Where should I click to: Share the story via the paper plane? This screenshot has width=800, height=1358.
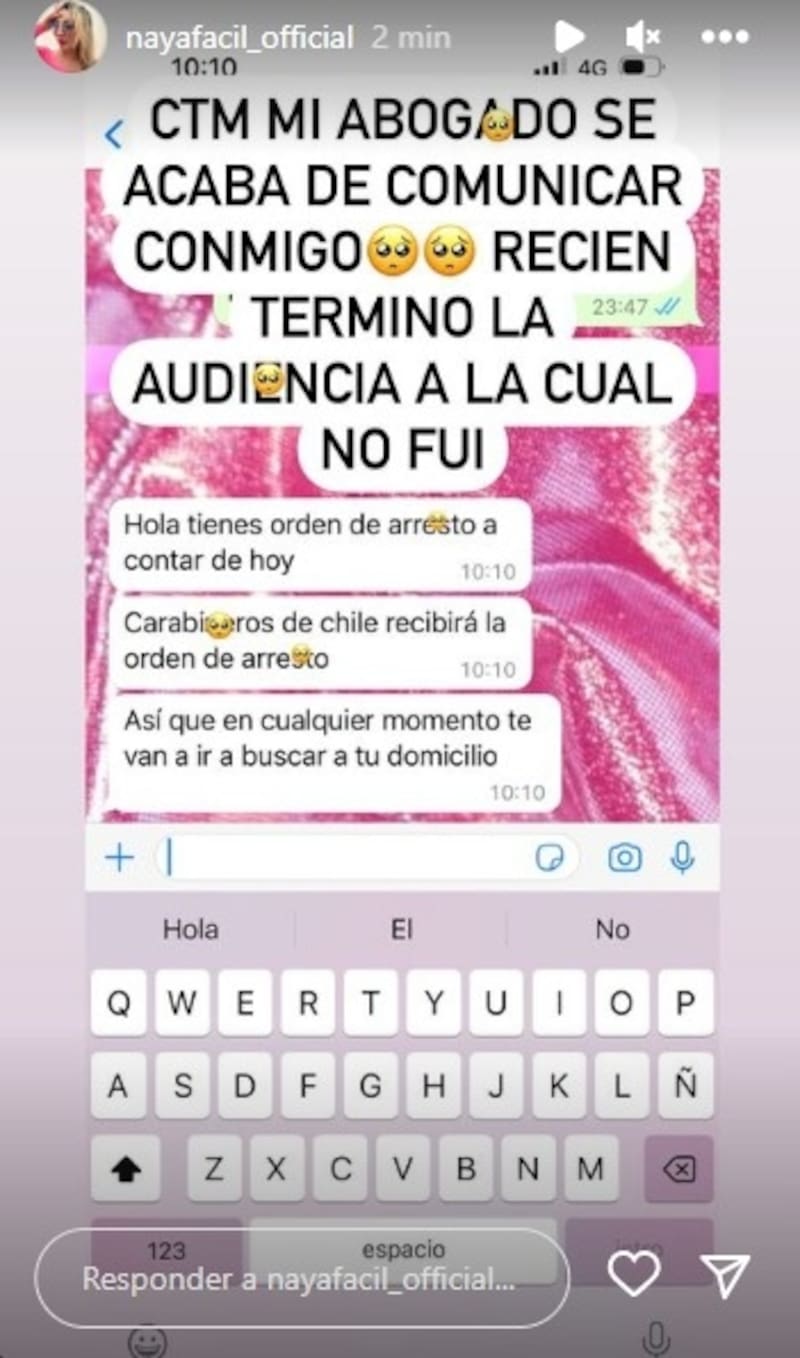[725, 1276]
